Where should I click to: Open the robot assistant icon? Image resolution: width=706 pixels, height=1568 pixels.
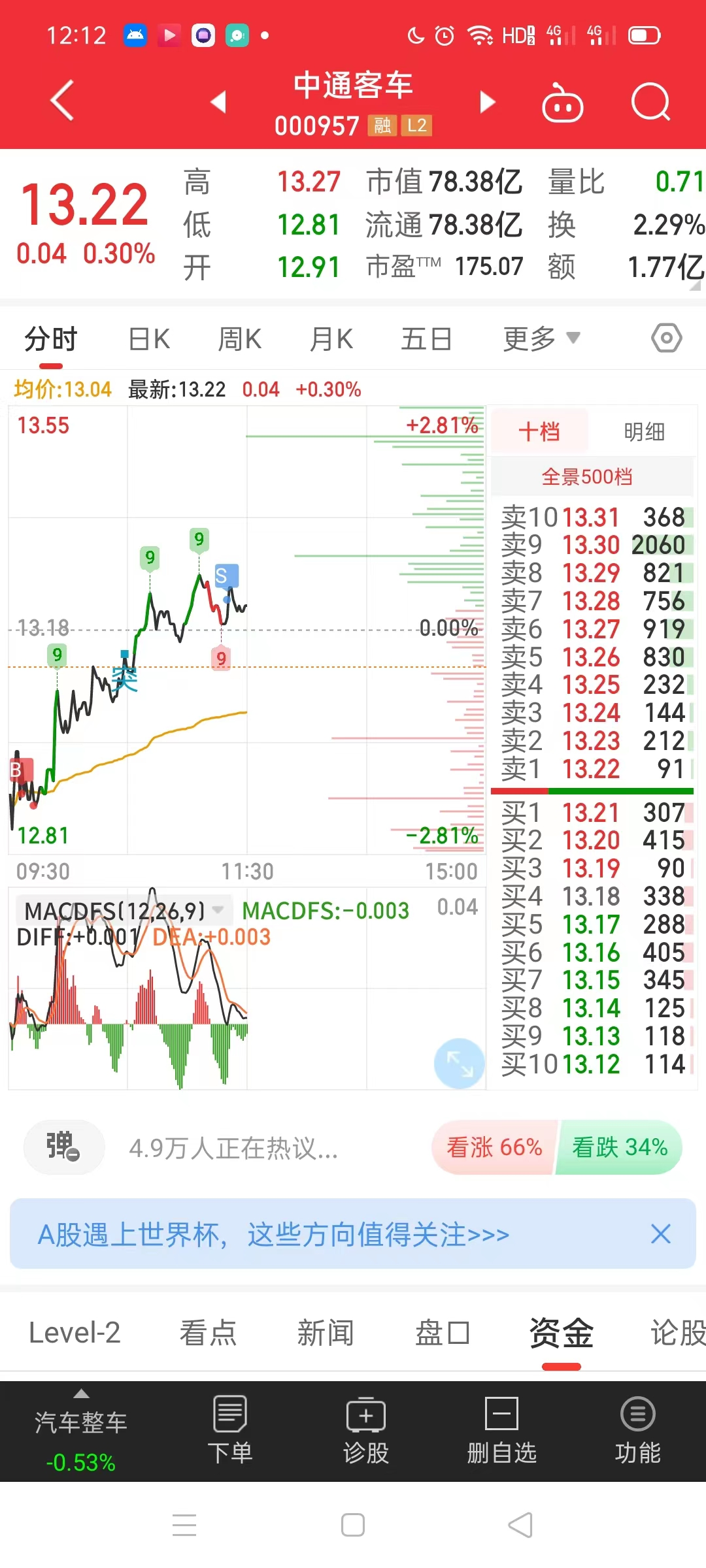pyautogui.click(x=563, y=103)
